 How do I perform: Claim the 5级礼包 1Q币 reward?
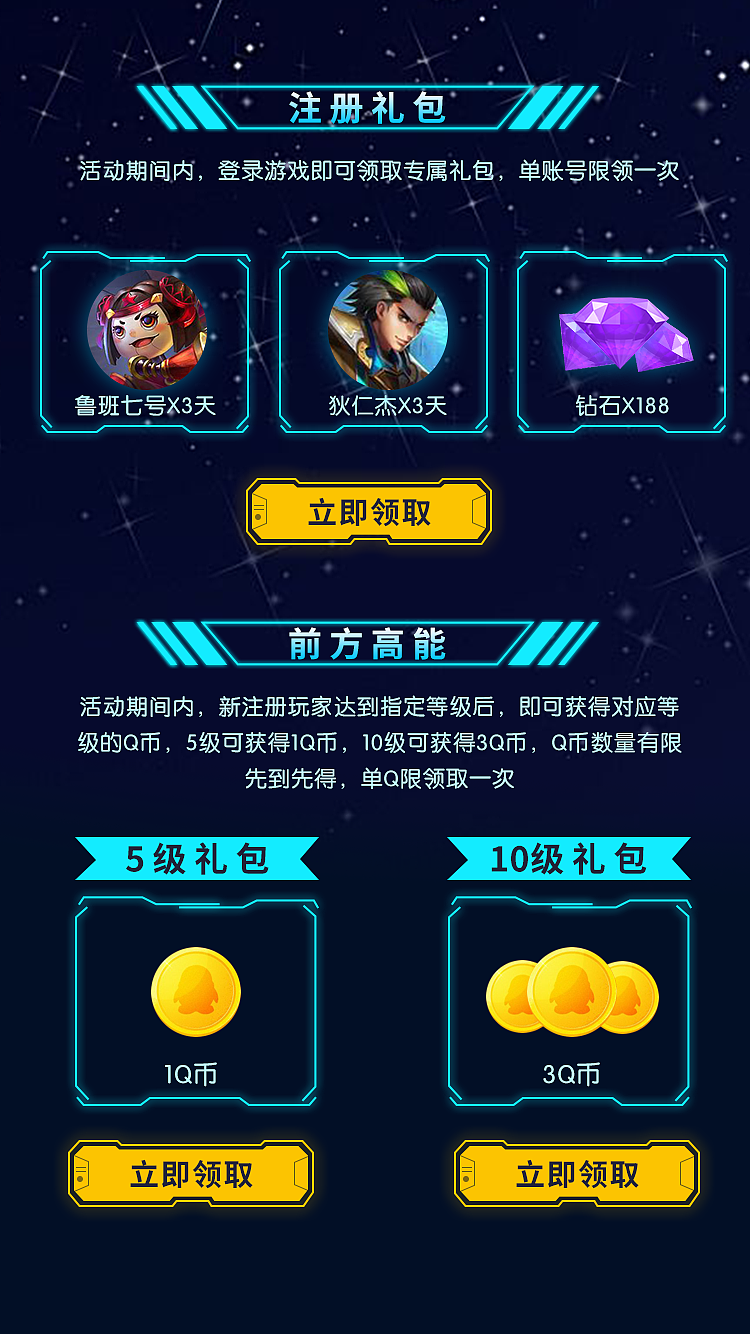coord(191,1173)
